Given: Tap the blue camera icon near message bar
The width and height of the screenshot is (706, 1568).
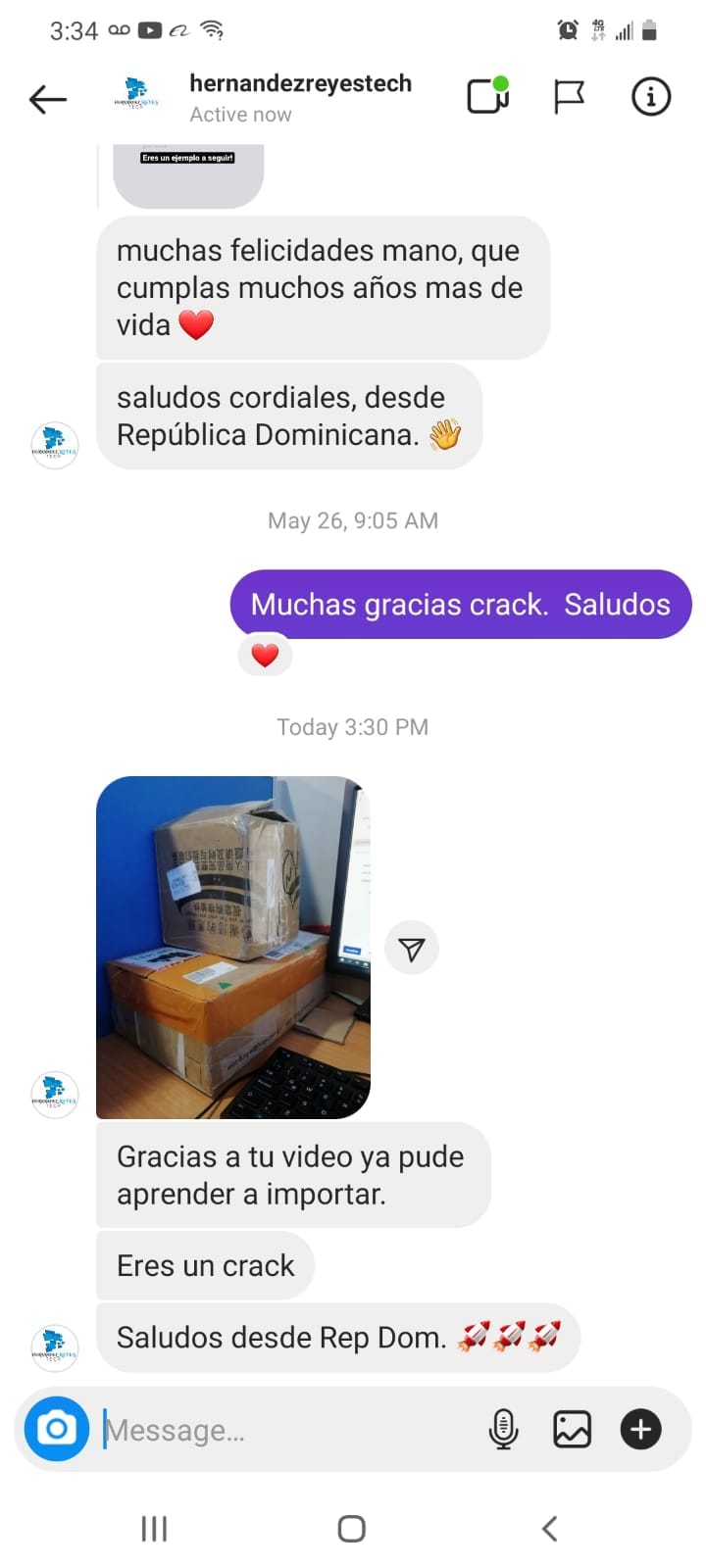Looking at the screenshot, I should tap(56, 1429).
